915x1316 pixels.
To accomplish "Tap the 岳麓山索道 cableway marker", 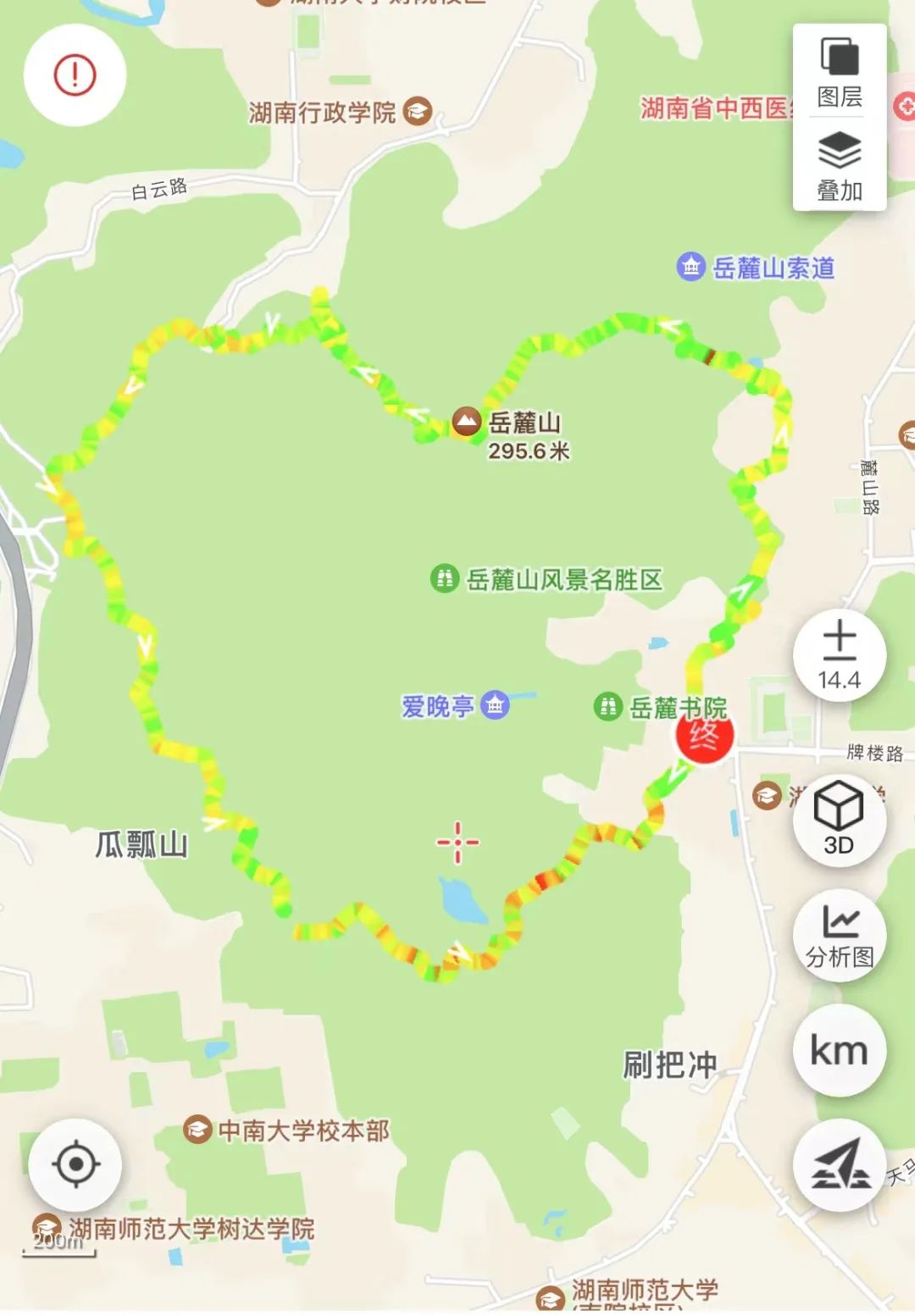I will point(691,267).
